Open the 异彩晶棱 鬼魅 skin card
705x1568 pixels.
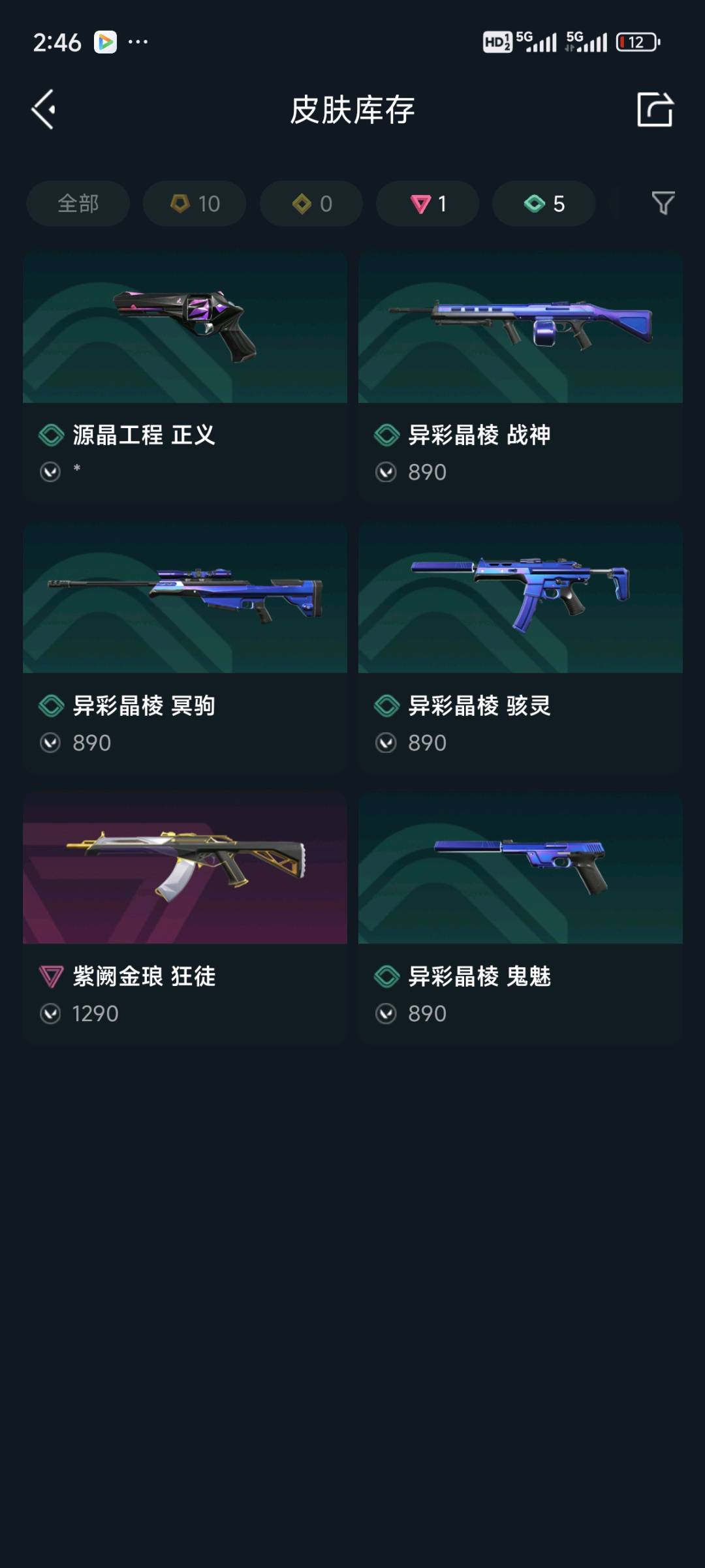(x=520, y=918)
